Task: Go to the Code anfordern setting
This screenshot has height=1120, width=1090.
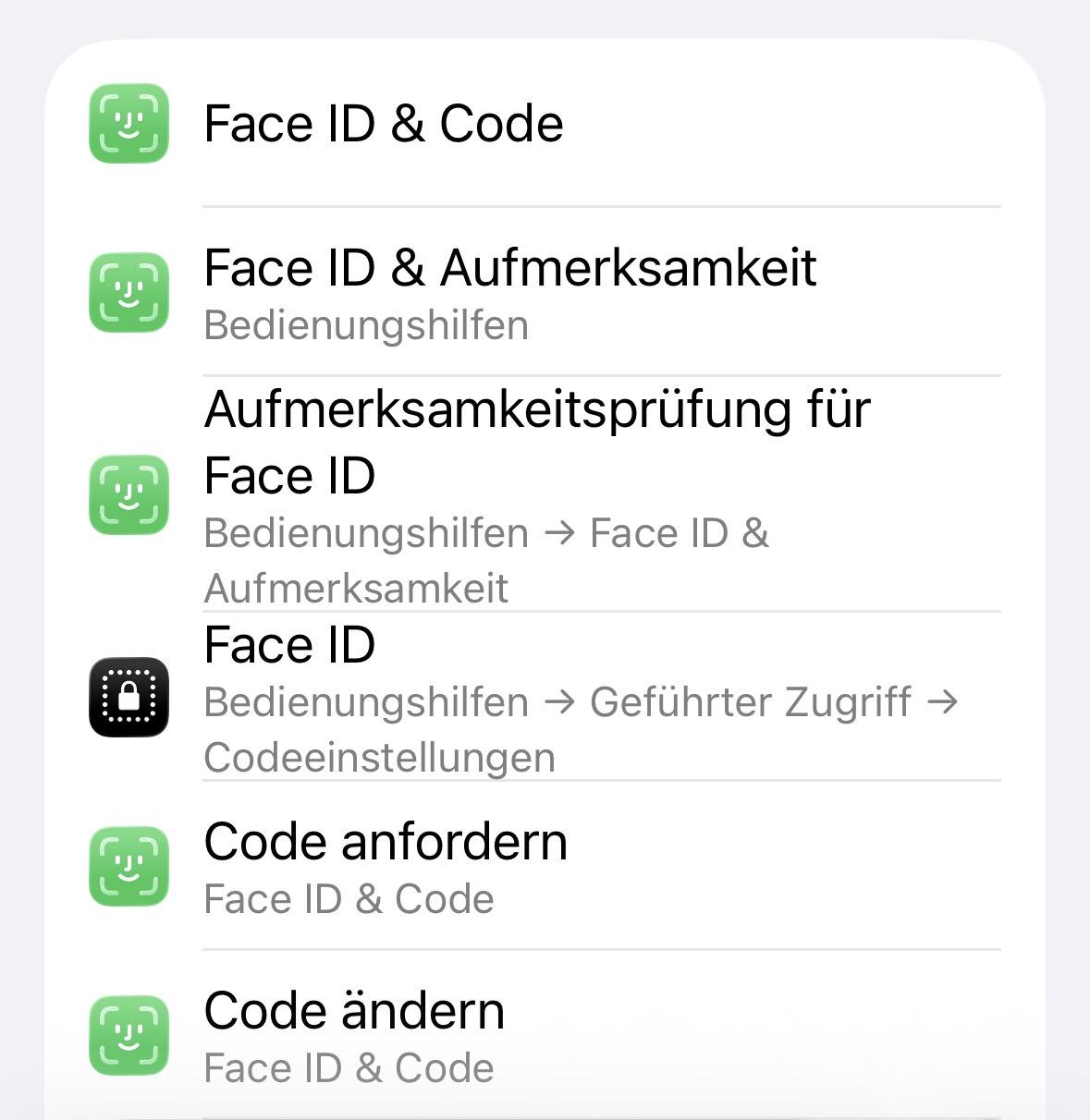Action: [x=545, y=866]
